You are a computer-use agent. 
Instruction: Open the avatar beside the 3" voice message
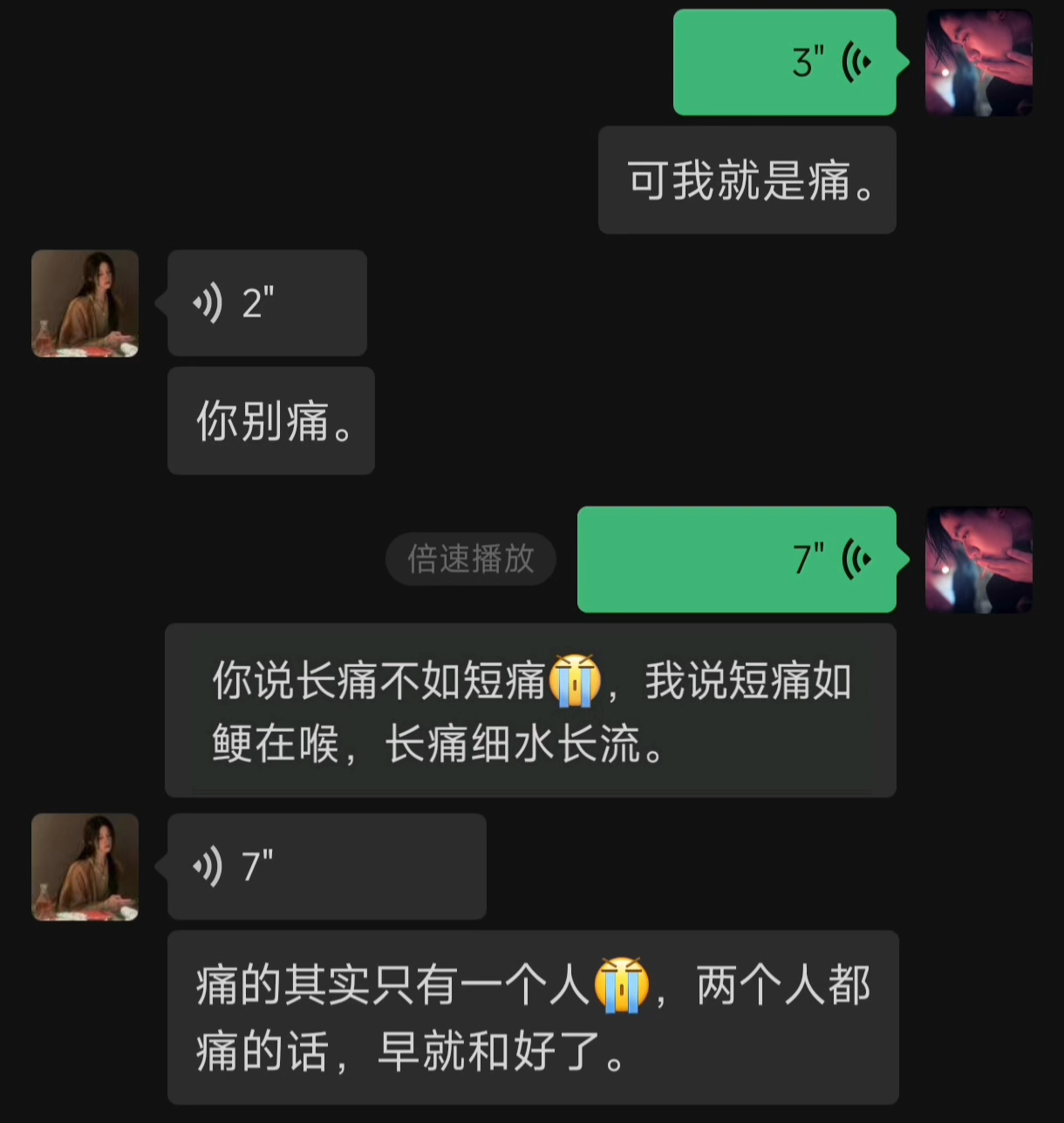click(x=979, y=63)
